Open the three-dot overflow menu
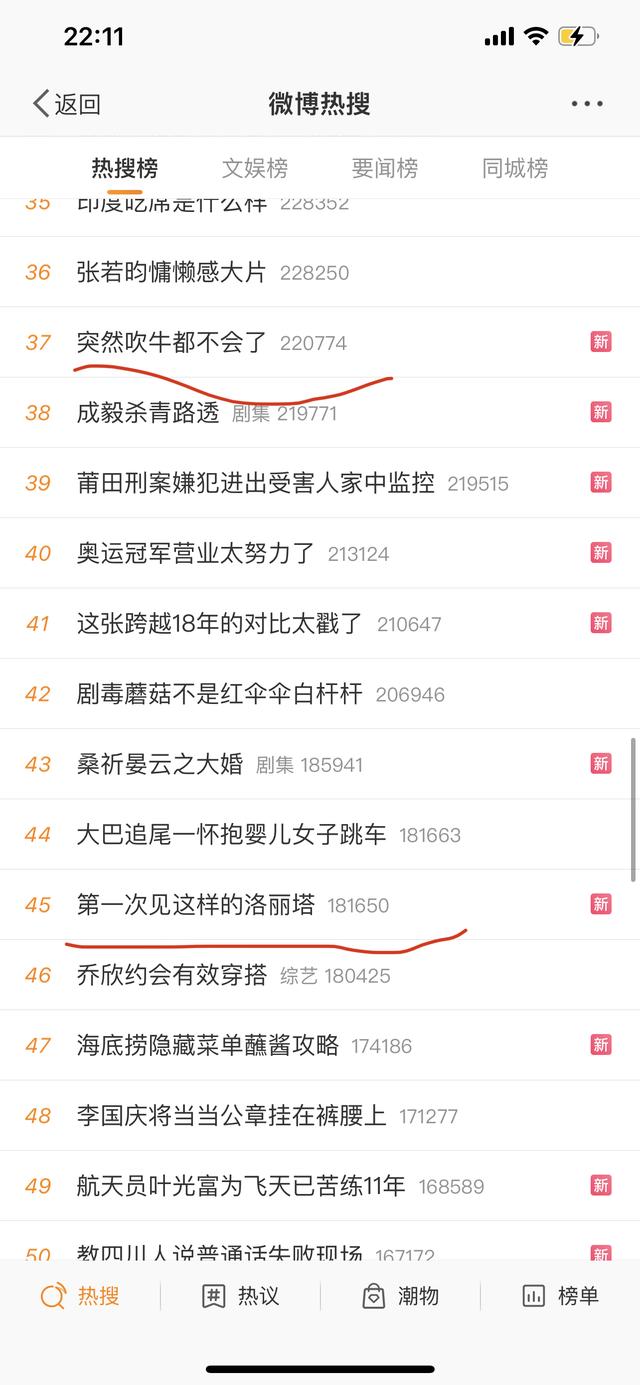Screen dimensions: 640x1385 coord(586,103)
